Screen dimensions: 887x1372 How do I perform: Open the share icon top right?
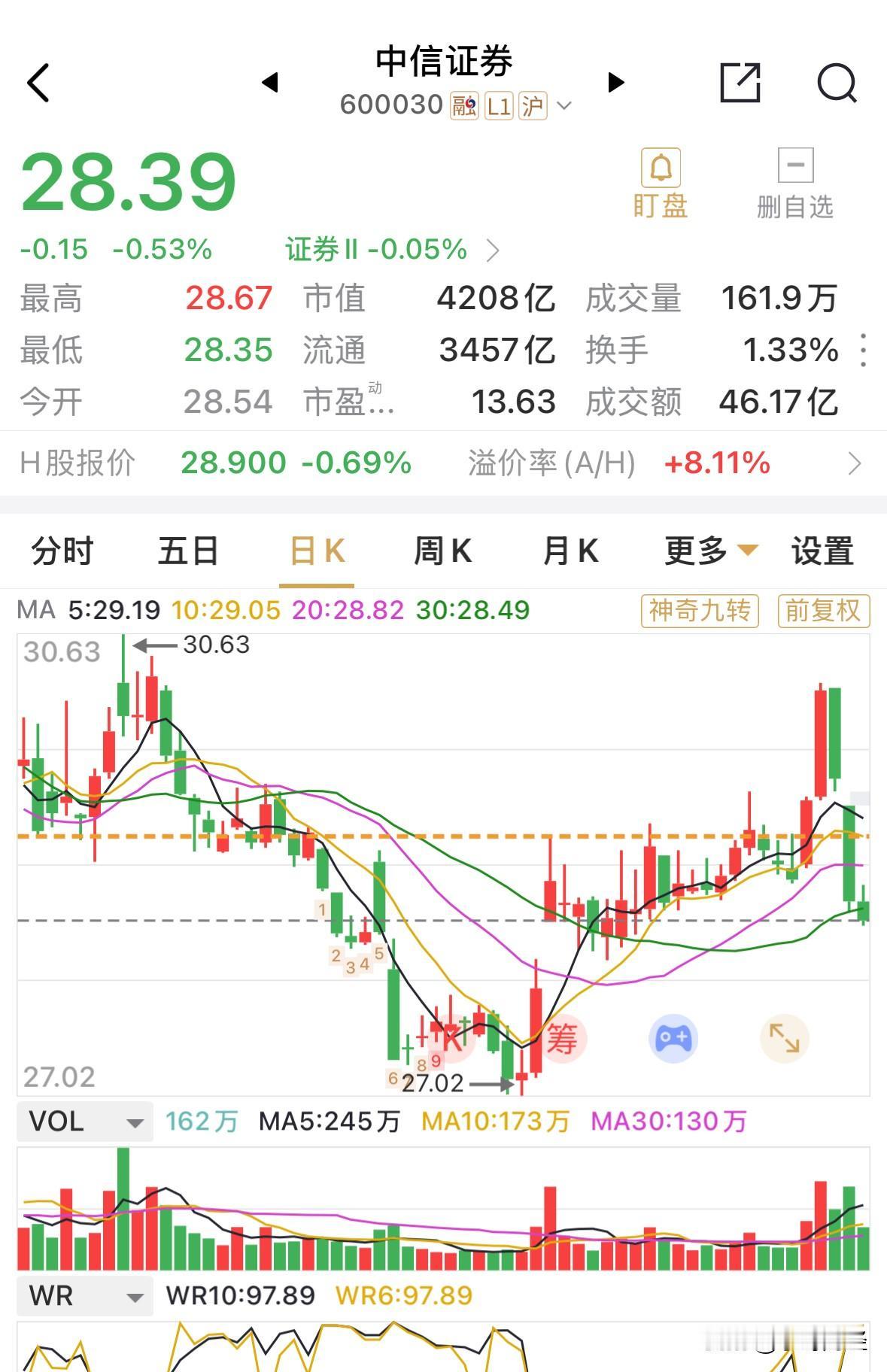point(741,84)
